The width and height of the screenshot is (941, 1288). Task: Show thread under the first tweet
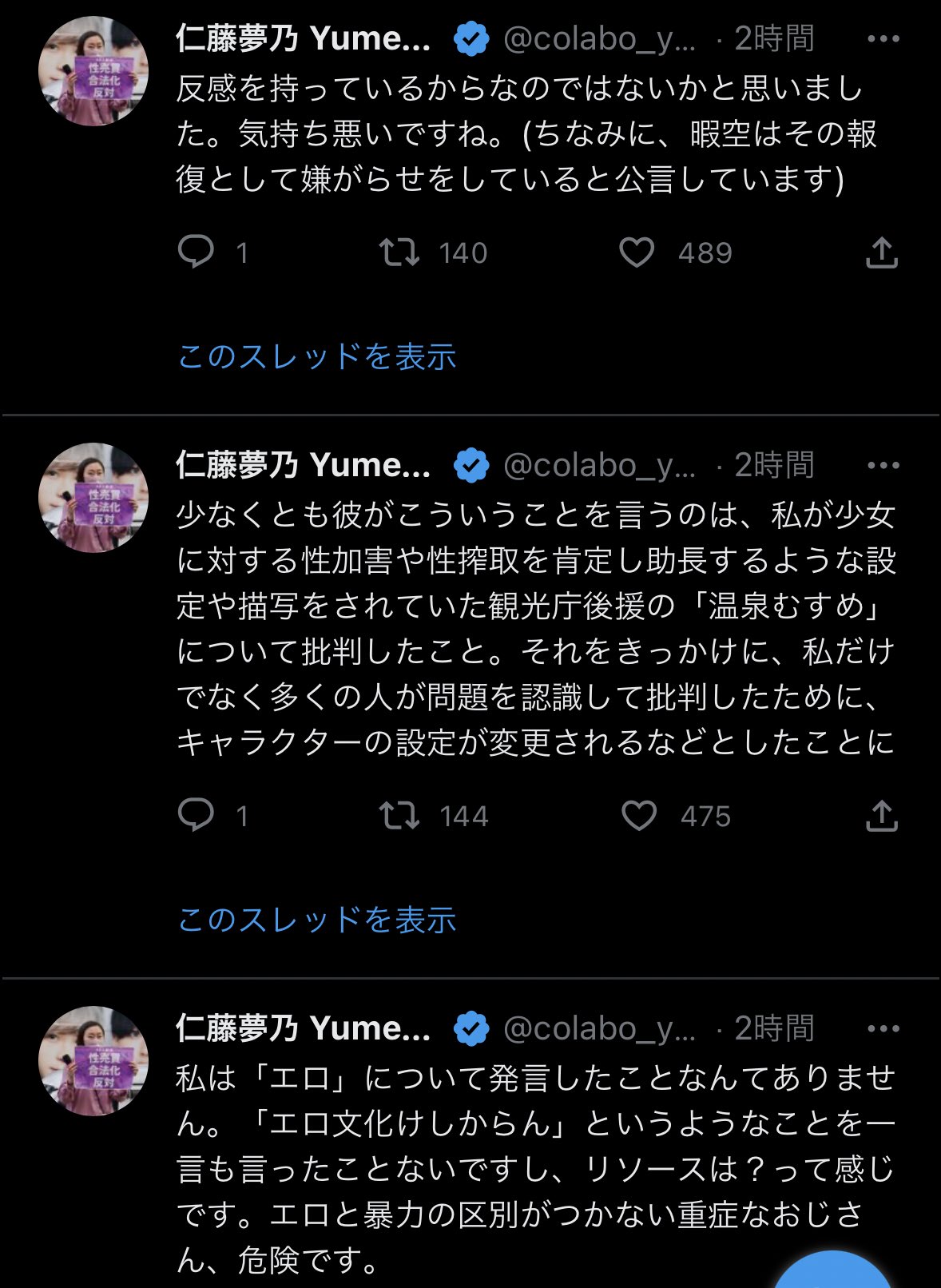pos(317,359)
